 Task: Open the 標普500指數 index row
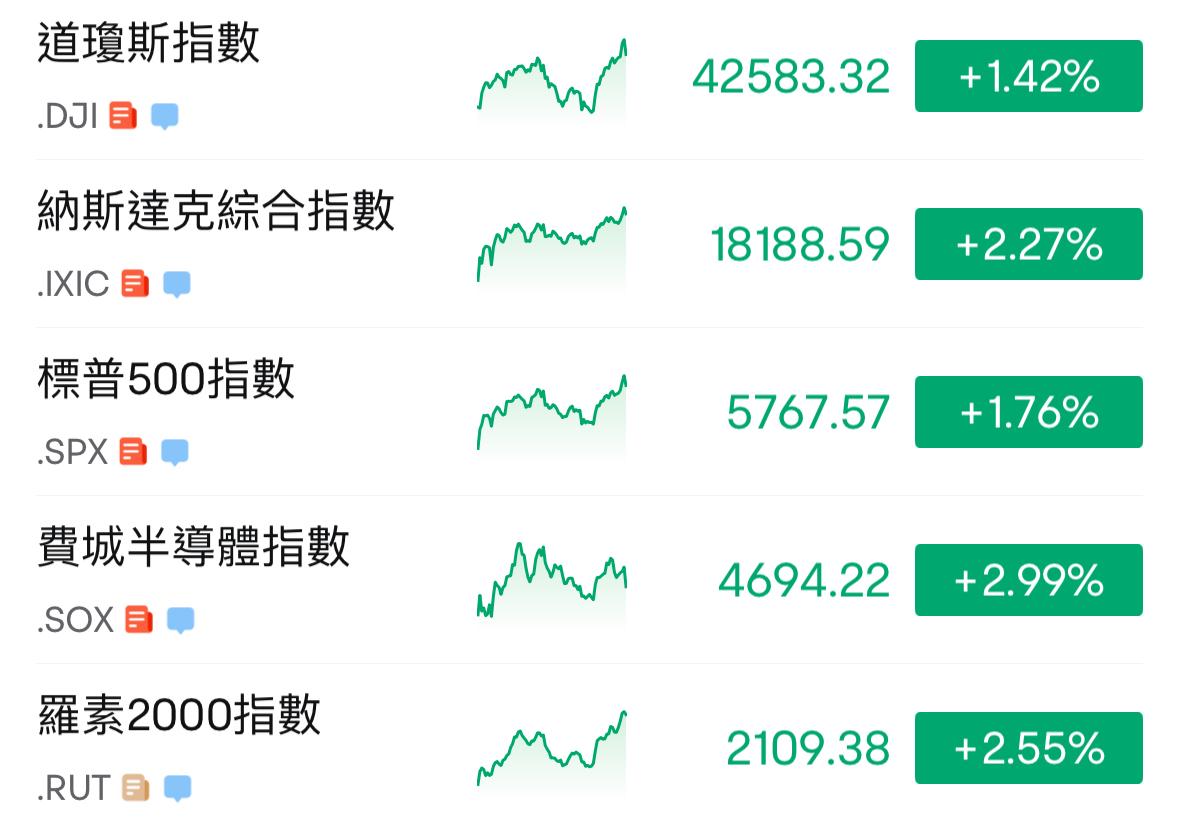166,381
